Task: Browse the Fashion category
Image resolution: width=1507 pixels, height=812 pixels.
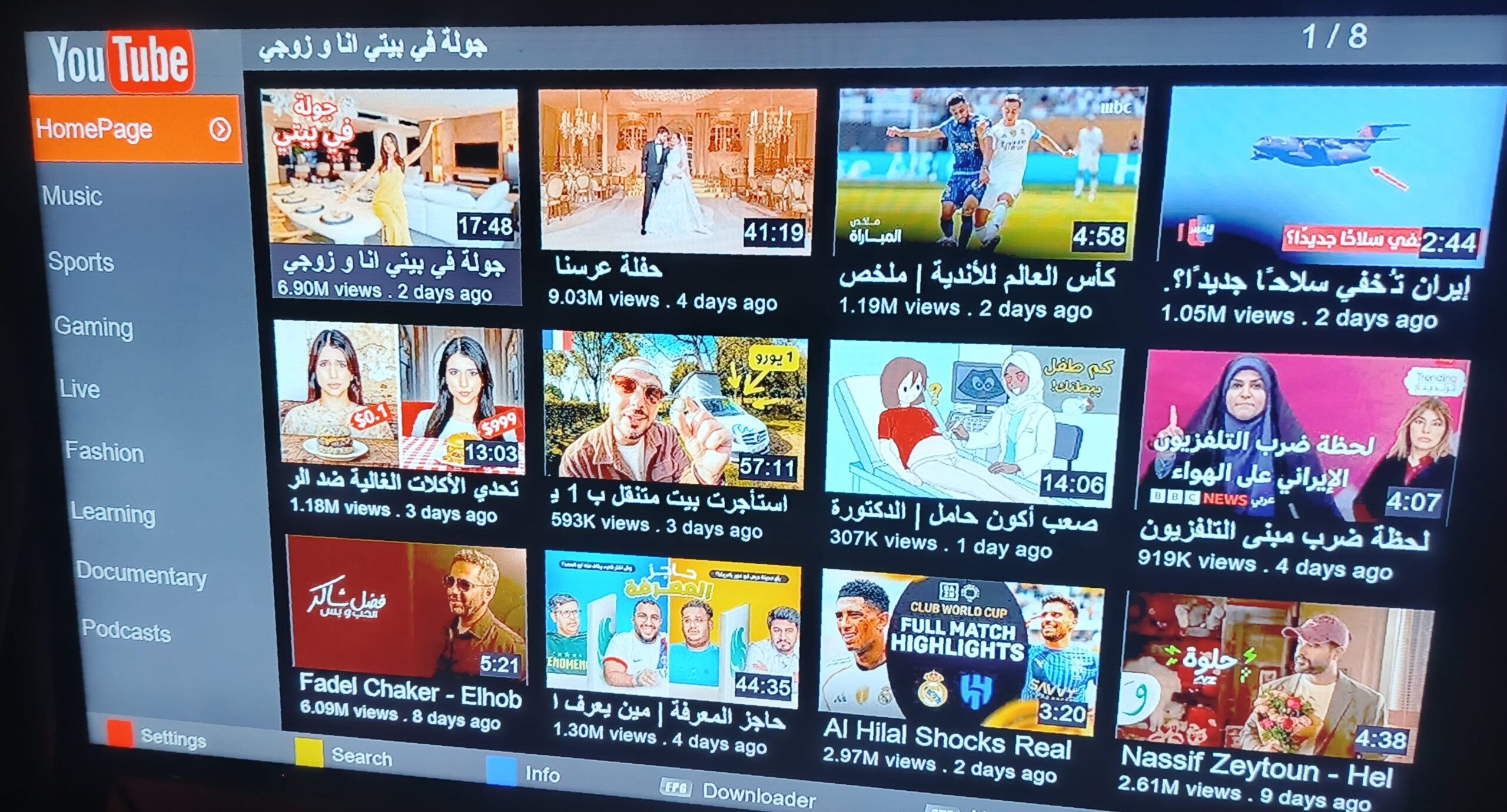Action: (x=104, y=452)
